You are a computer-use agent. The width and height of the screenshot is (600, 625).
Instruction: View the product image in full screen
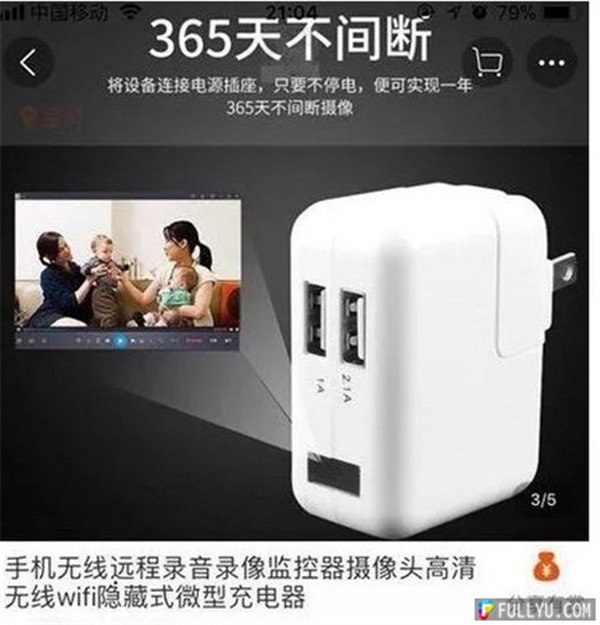300,330
